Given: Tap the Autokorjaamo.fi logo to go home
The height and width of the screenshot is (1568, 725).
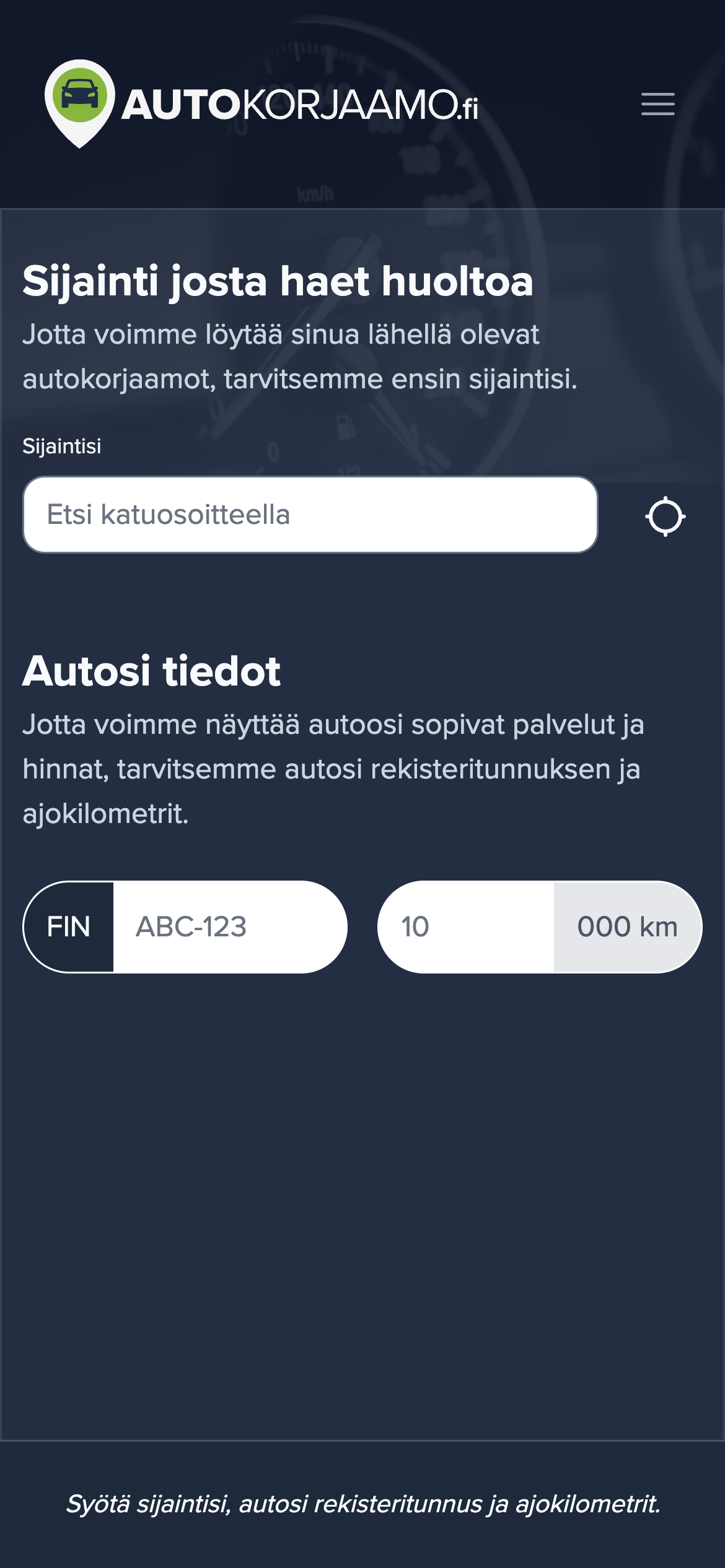Looking at the screenshot, I should pos(261,104).
